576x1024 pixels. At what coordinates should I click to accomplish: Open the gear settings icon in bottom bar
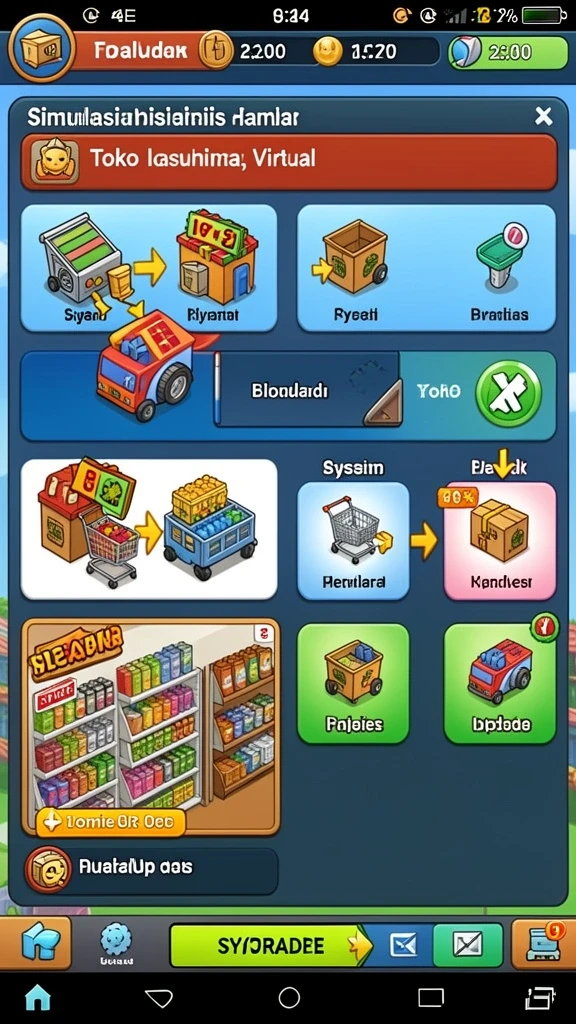click(116, 944)
